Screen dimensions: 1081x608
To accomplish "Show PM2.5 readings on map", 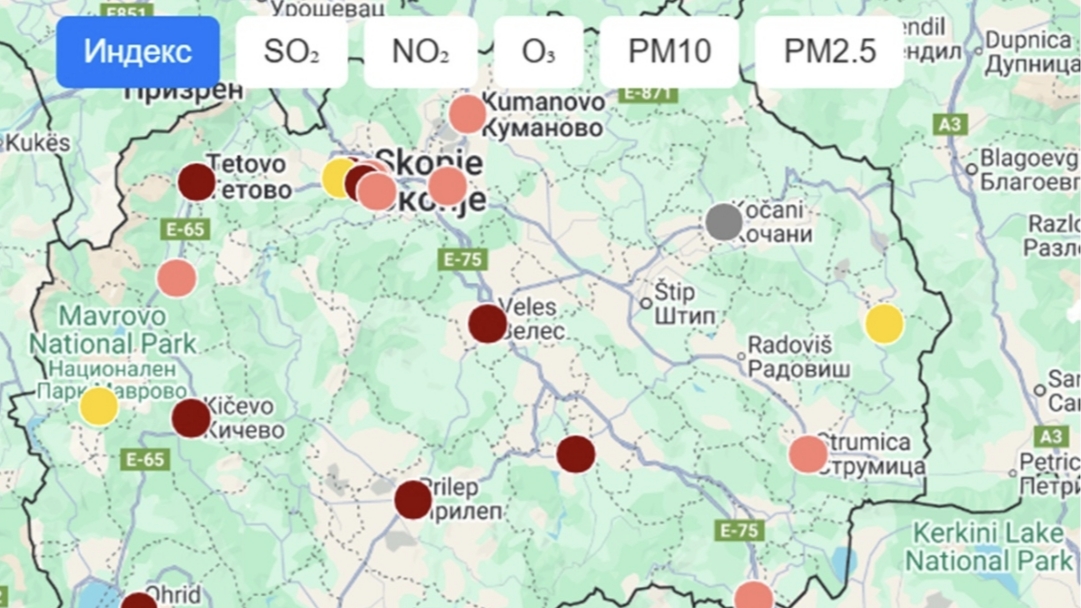I will click(829, 52).
